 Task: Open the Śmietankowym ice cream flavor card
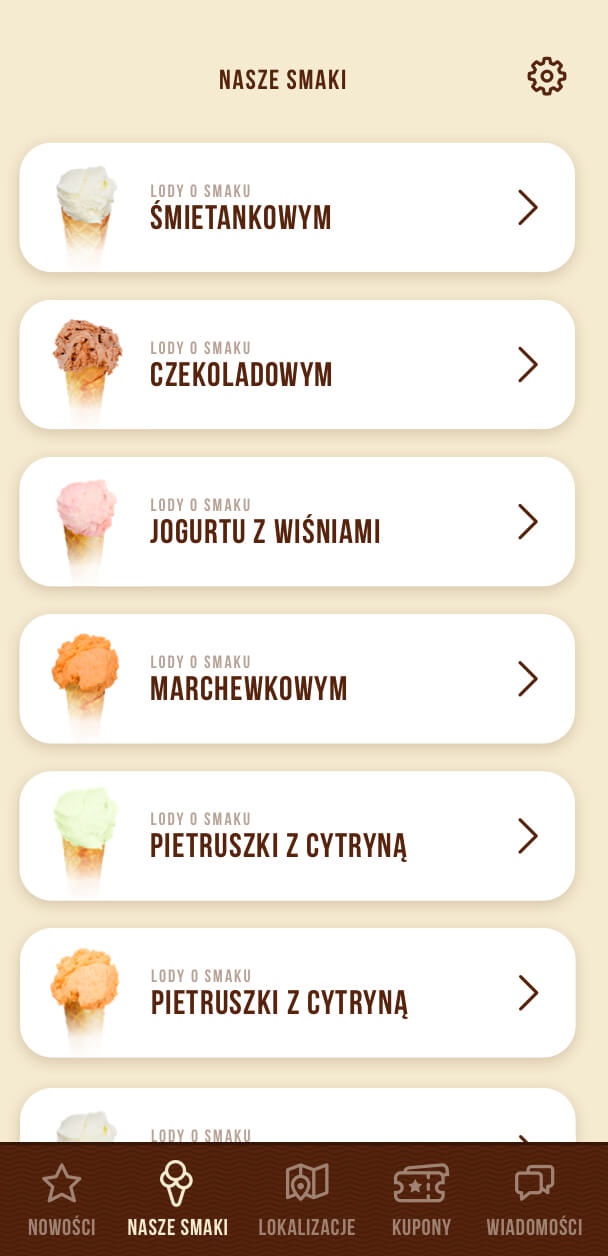297,208
